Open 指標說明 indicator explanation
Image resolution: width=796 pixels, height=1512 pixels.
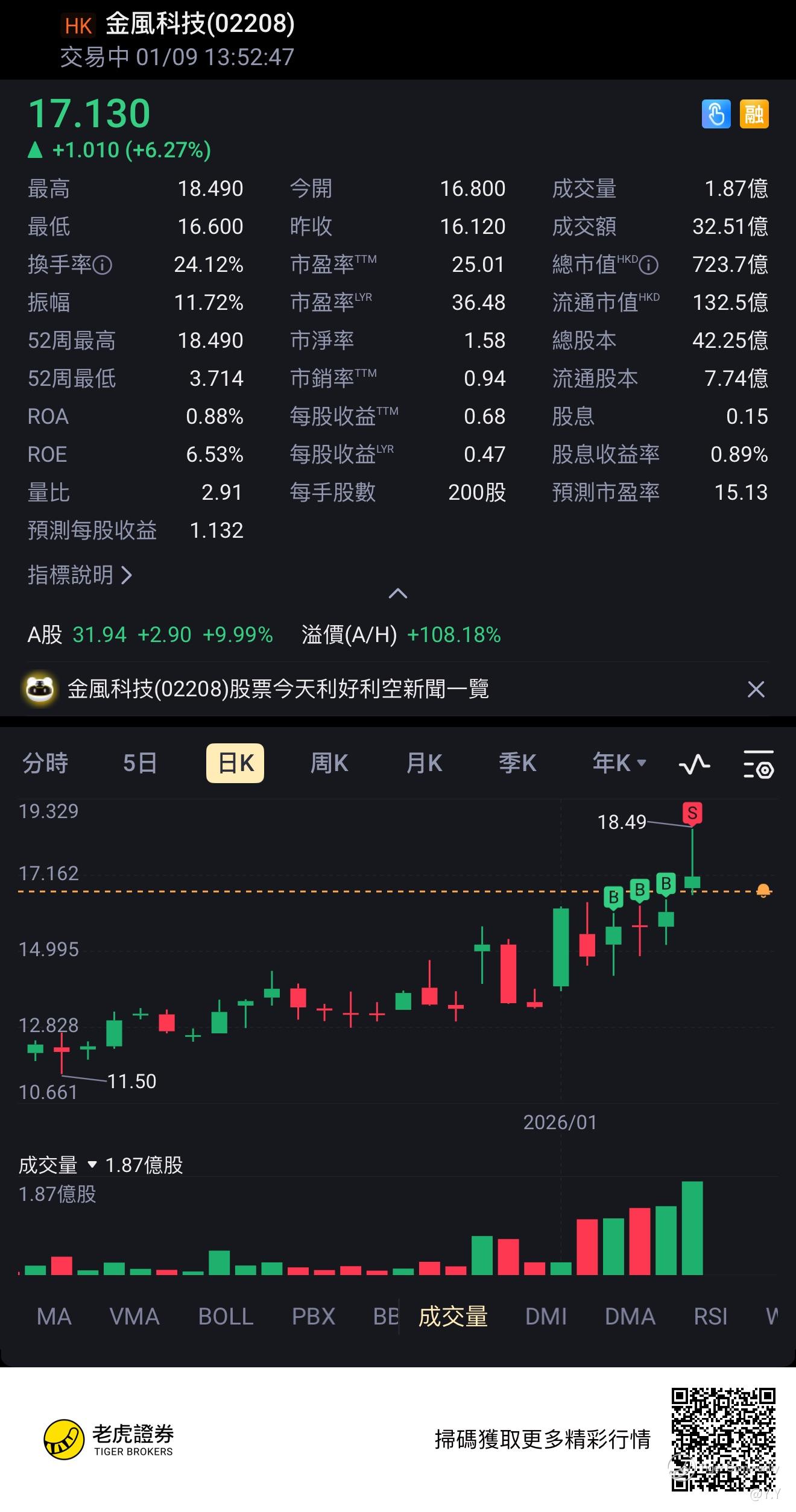80,575
